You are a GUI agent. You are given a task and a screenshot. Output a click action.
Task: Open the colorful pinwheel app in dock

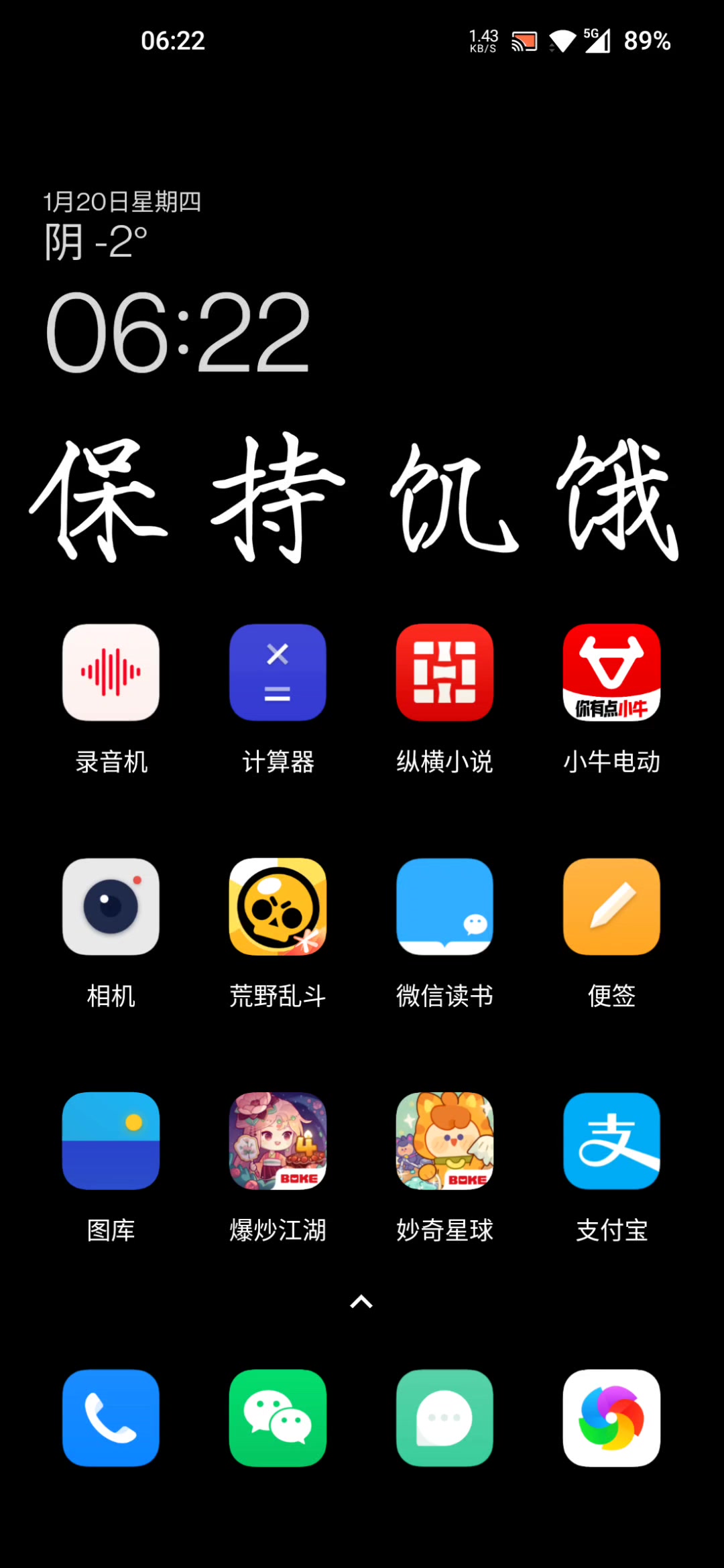point(611,1418)
